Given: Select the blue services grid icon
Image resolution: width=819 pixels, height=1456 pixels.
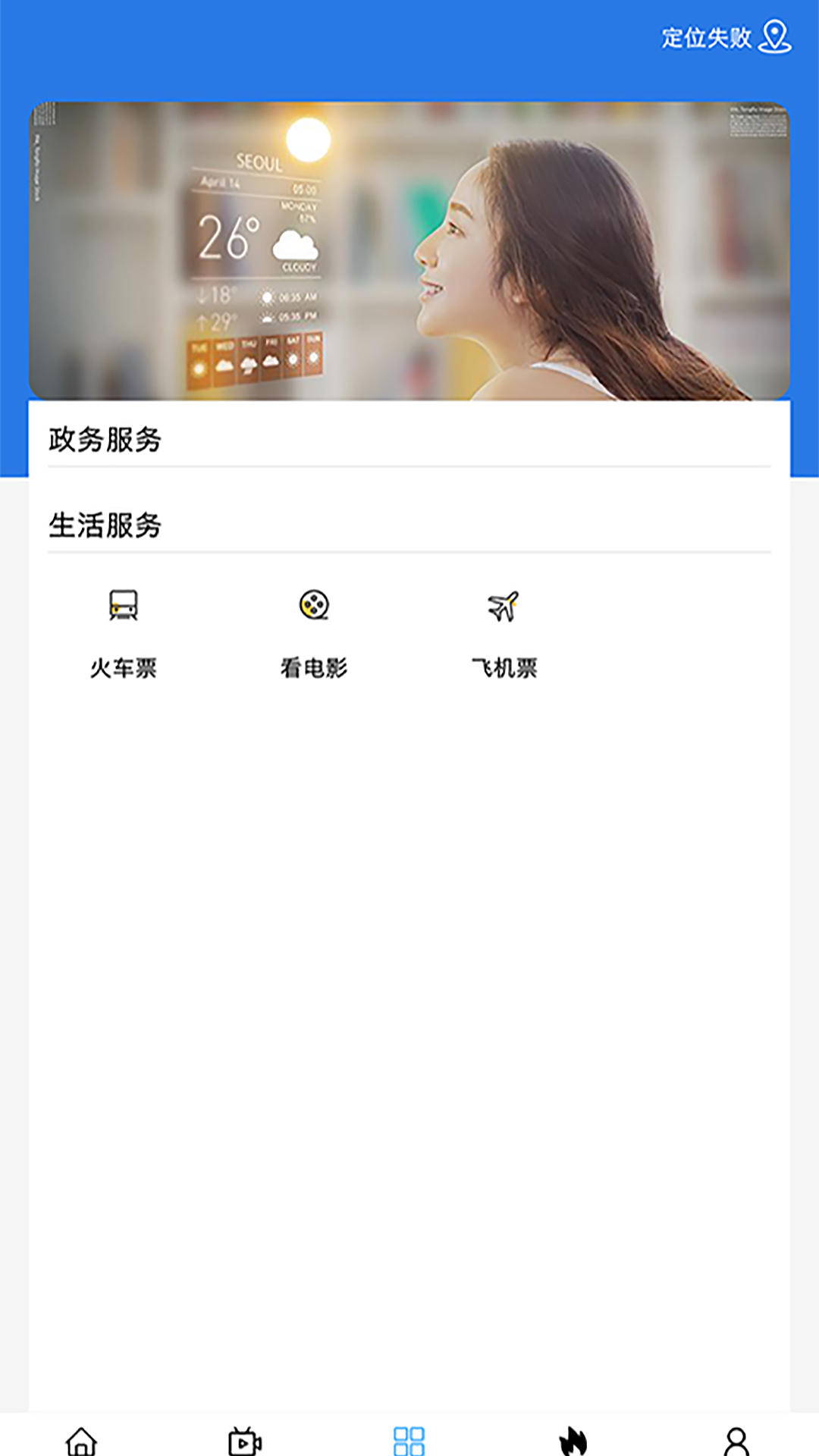Looking at the screenshot, I should [x=409, y=1438].
